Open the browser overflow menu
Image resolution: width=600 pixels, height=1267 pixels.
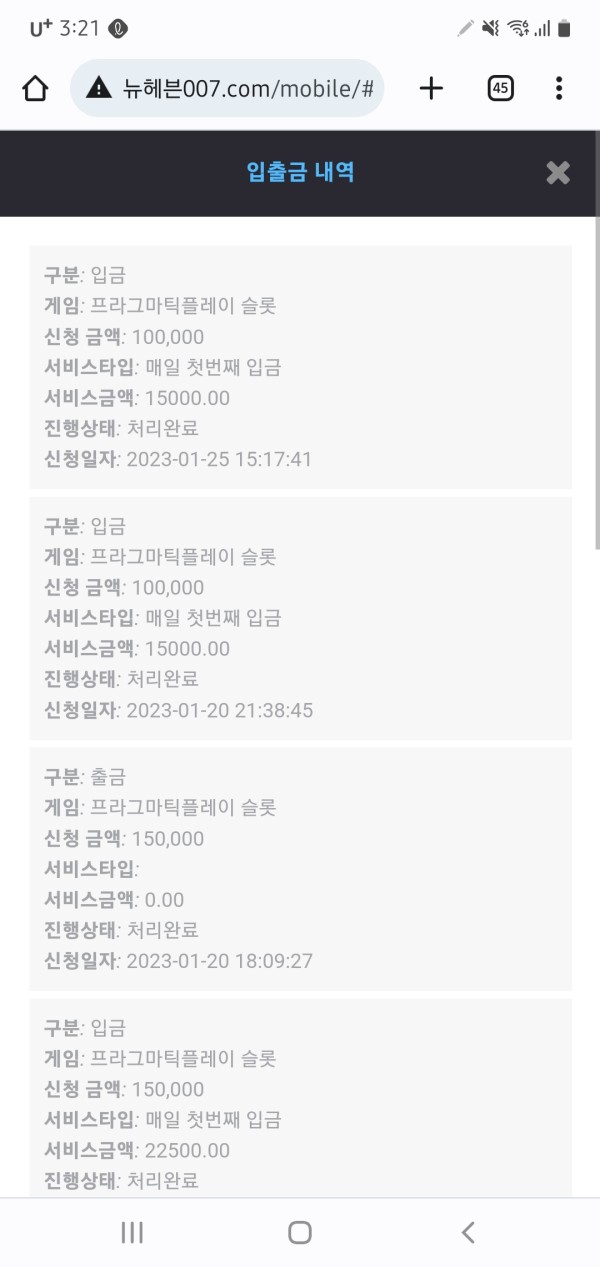(x=559, y=89)
